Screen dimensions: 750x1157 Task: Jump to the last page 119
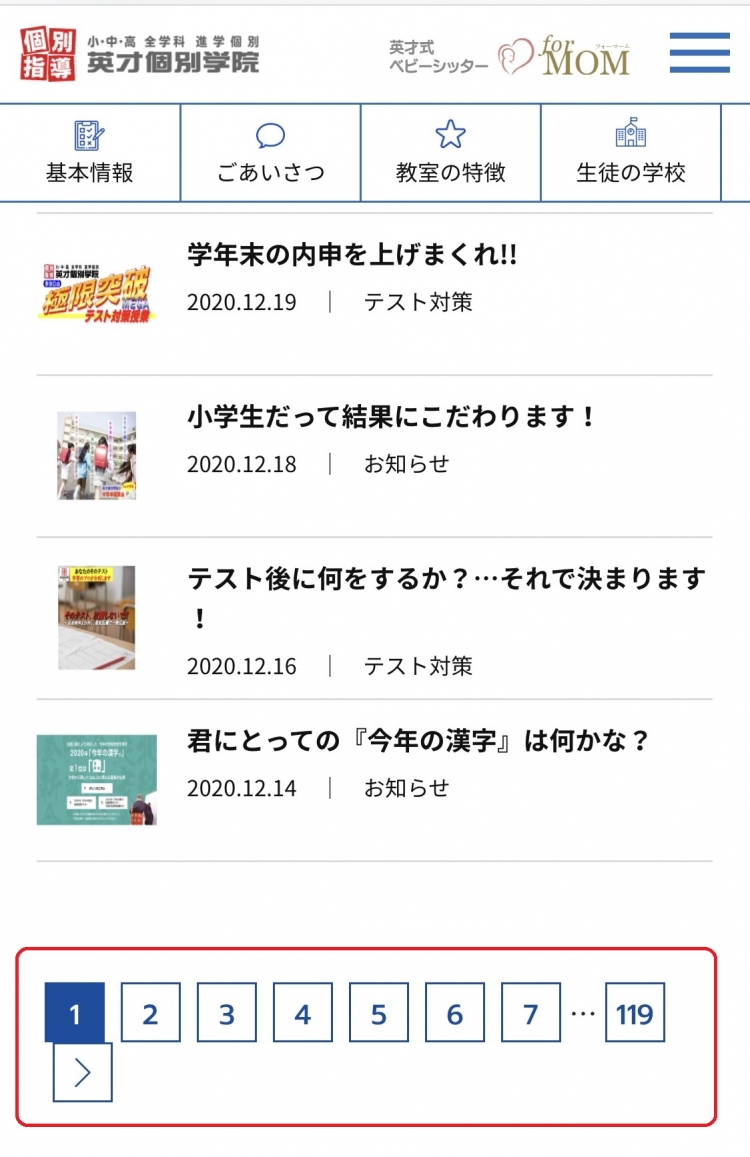pyautogui.click(x=635, y=1013)
